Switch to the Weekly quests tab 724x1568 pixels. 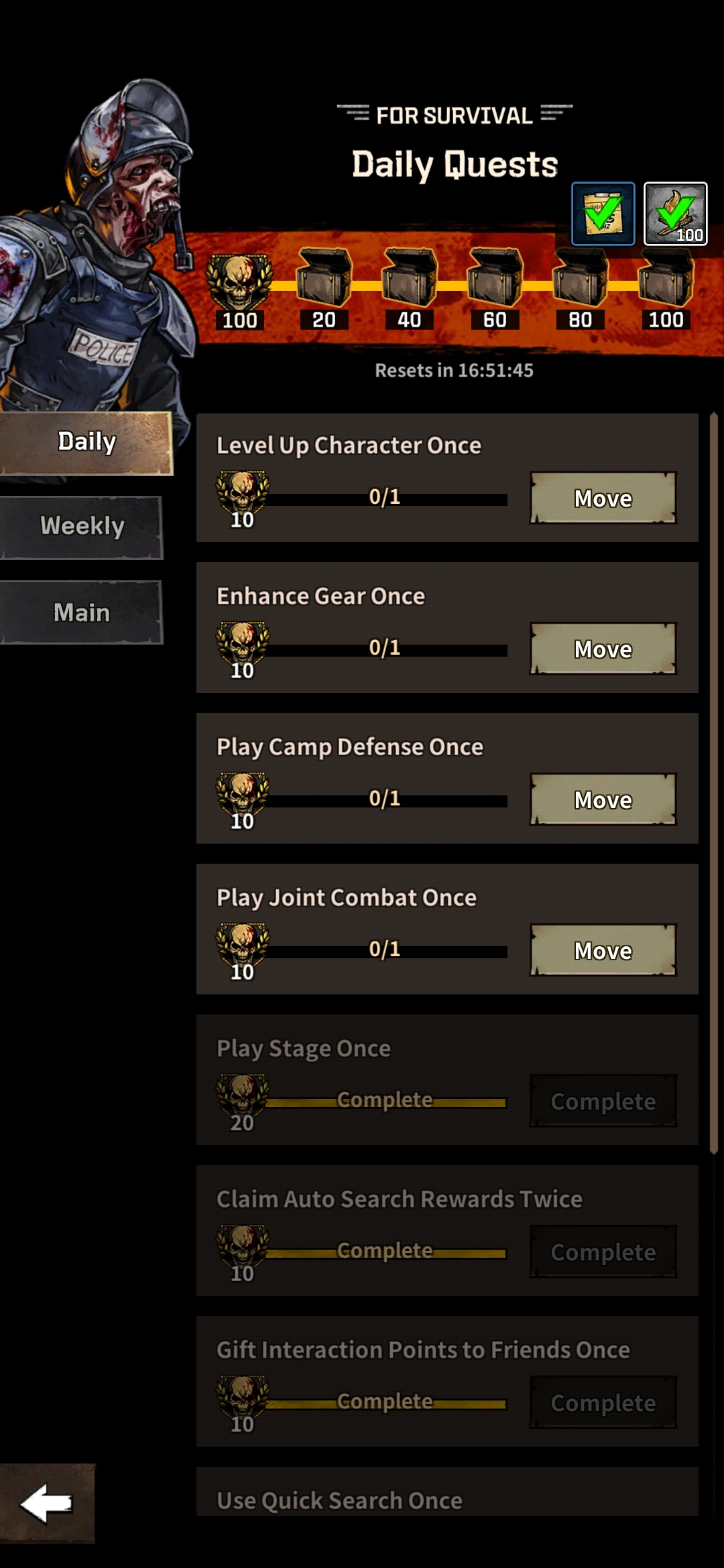(x=82, y=527)
